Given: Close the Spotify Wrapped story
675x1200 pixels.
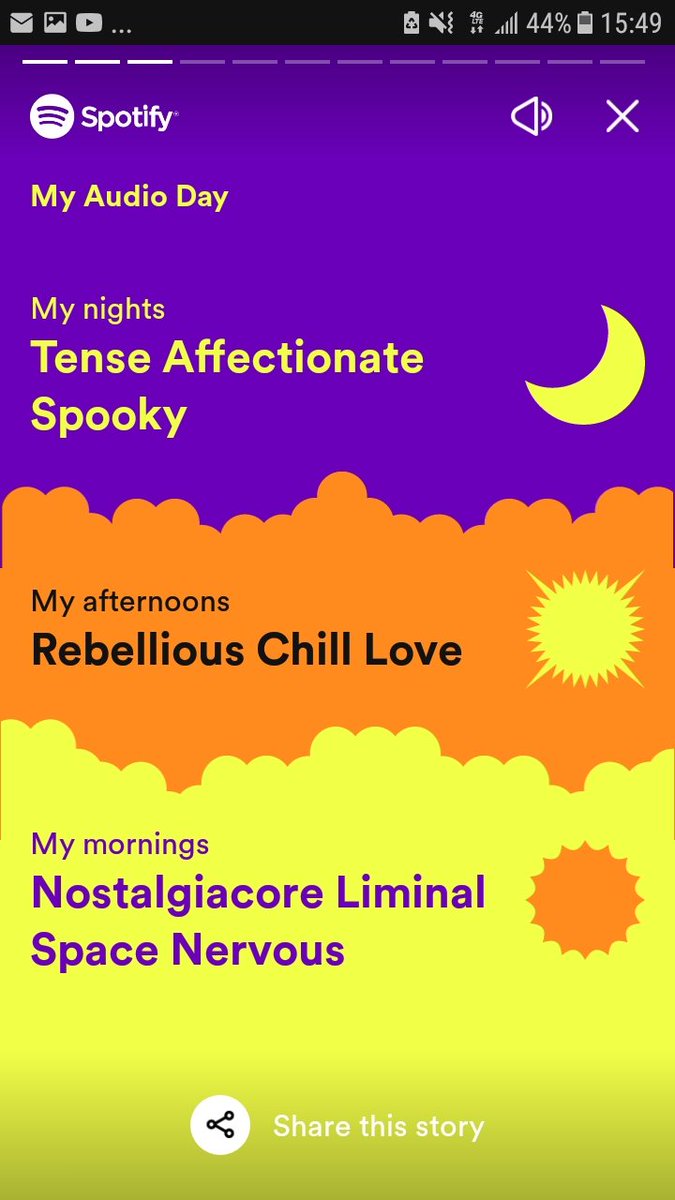Looking at the screenshot, I should 622,118.
